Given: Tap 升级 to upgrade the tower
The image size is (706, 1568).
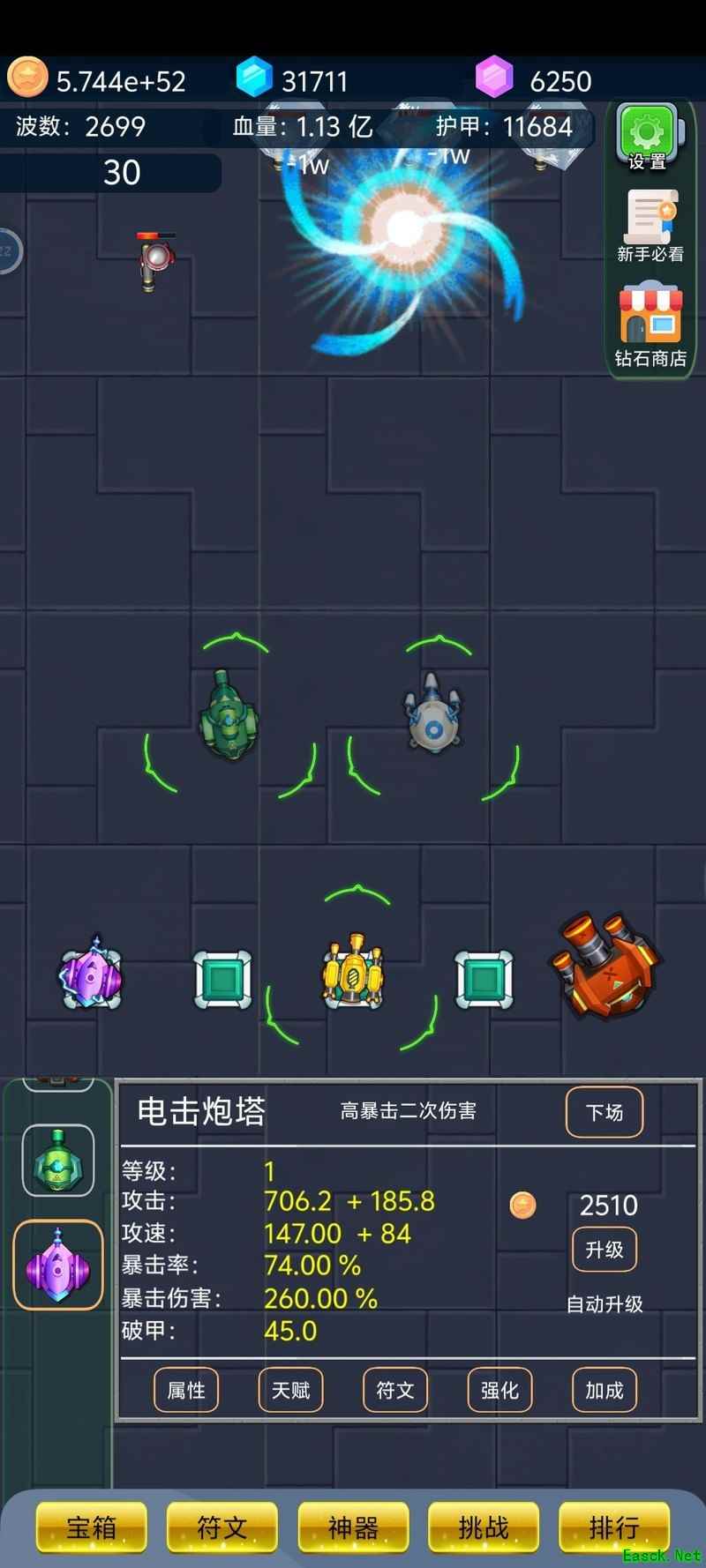Looking at the screenshot, I should point(605,1250).
